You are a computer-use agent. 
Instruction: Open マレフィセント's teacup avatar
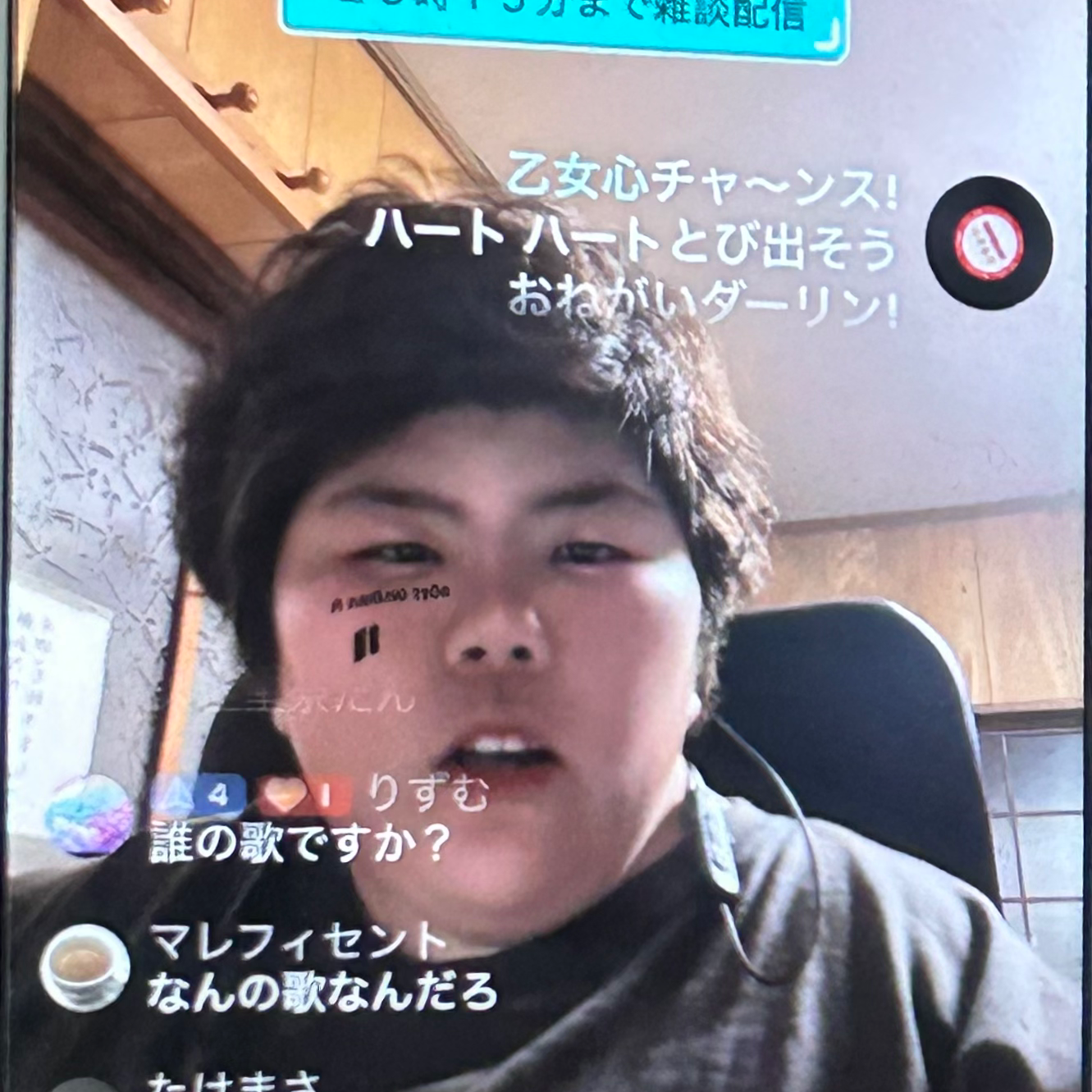pyautogui.click(x=85, y=966)
